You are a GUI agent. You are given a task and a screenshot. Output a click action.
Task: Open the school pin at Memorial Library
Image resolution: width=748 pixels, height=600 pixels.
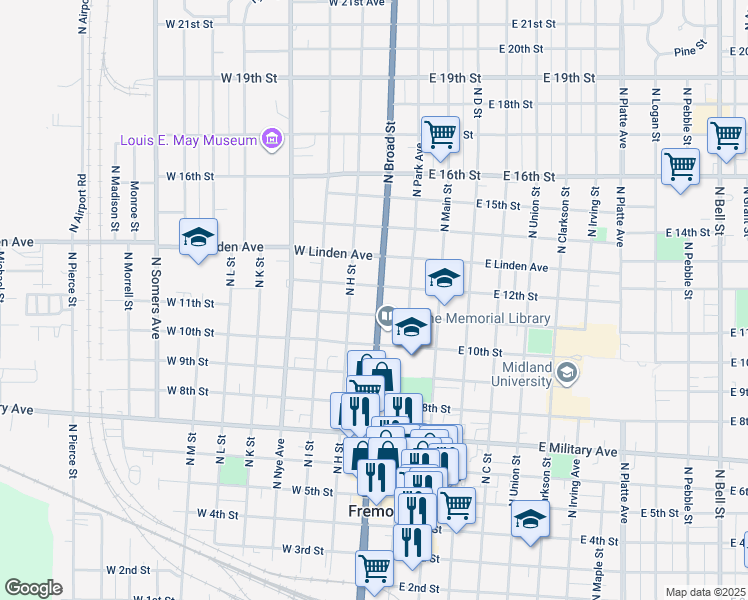click(x=409, y=328)
